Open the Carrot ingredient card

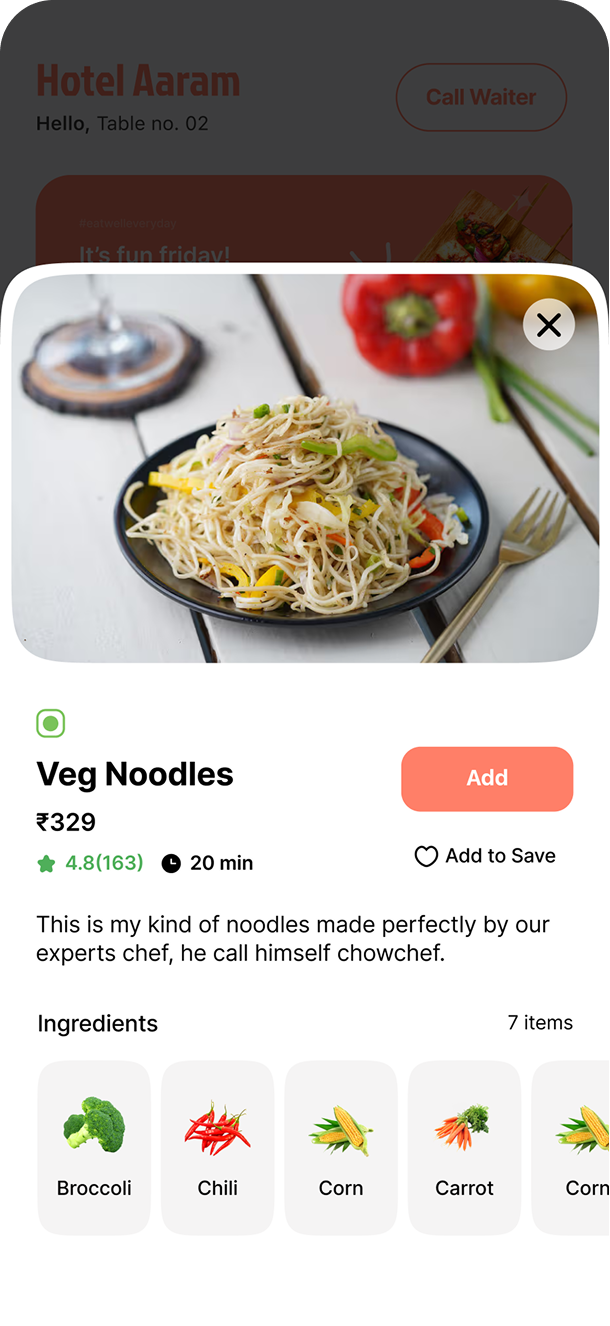point(464,1147)
